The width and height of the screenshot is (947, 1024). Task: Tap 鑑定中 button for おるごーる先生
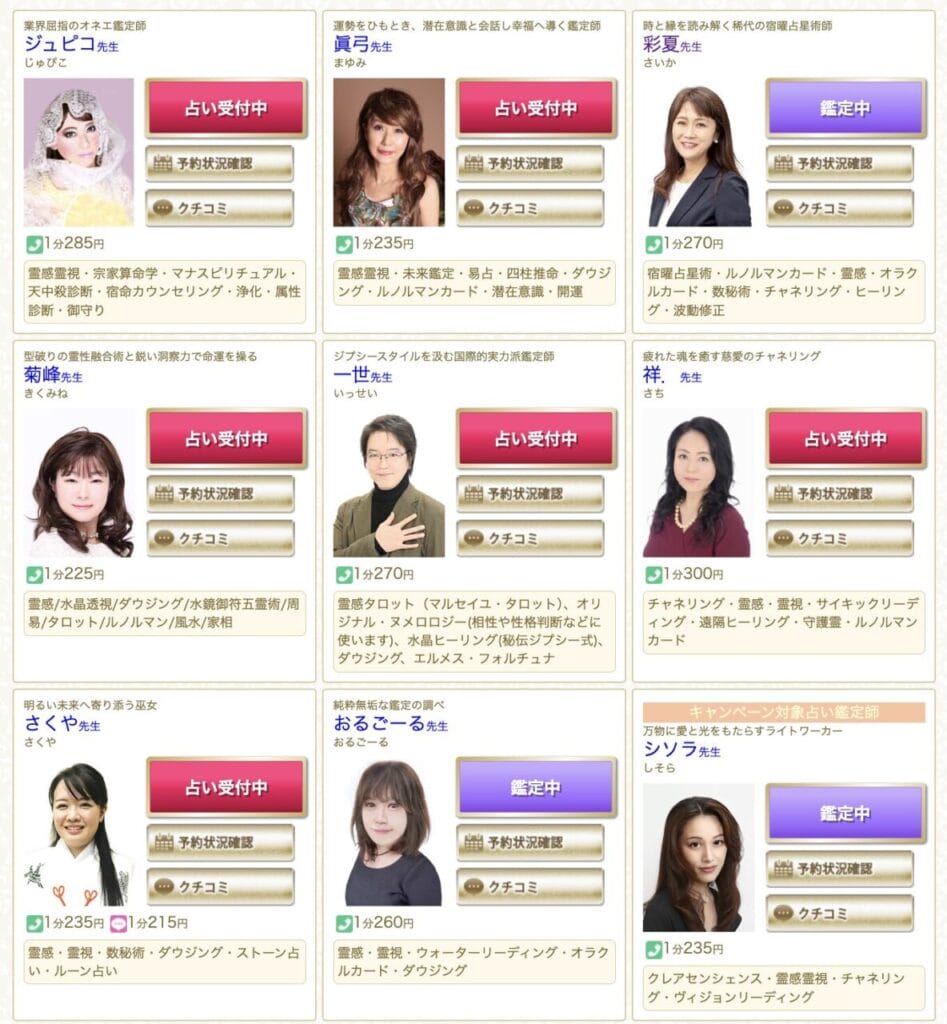pos(536,788)
